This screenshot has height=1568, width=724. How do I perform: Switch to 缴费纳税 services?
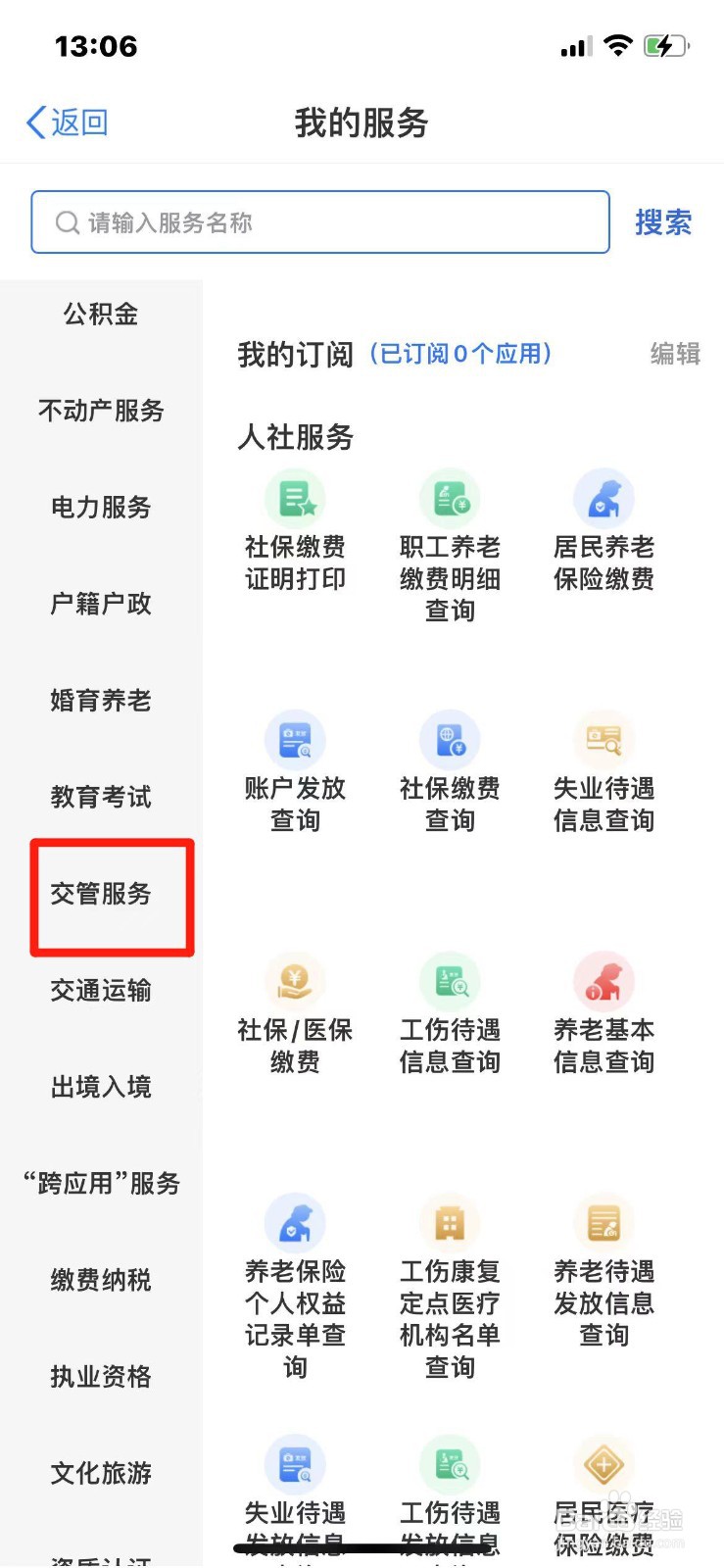[101, 1280]
